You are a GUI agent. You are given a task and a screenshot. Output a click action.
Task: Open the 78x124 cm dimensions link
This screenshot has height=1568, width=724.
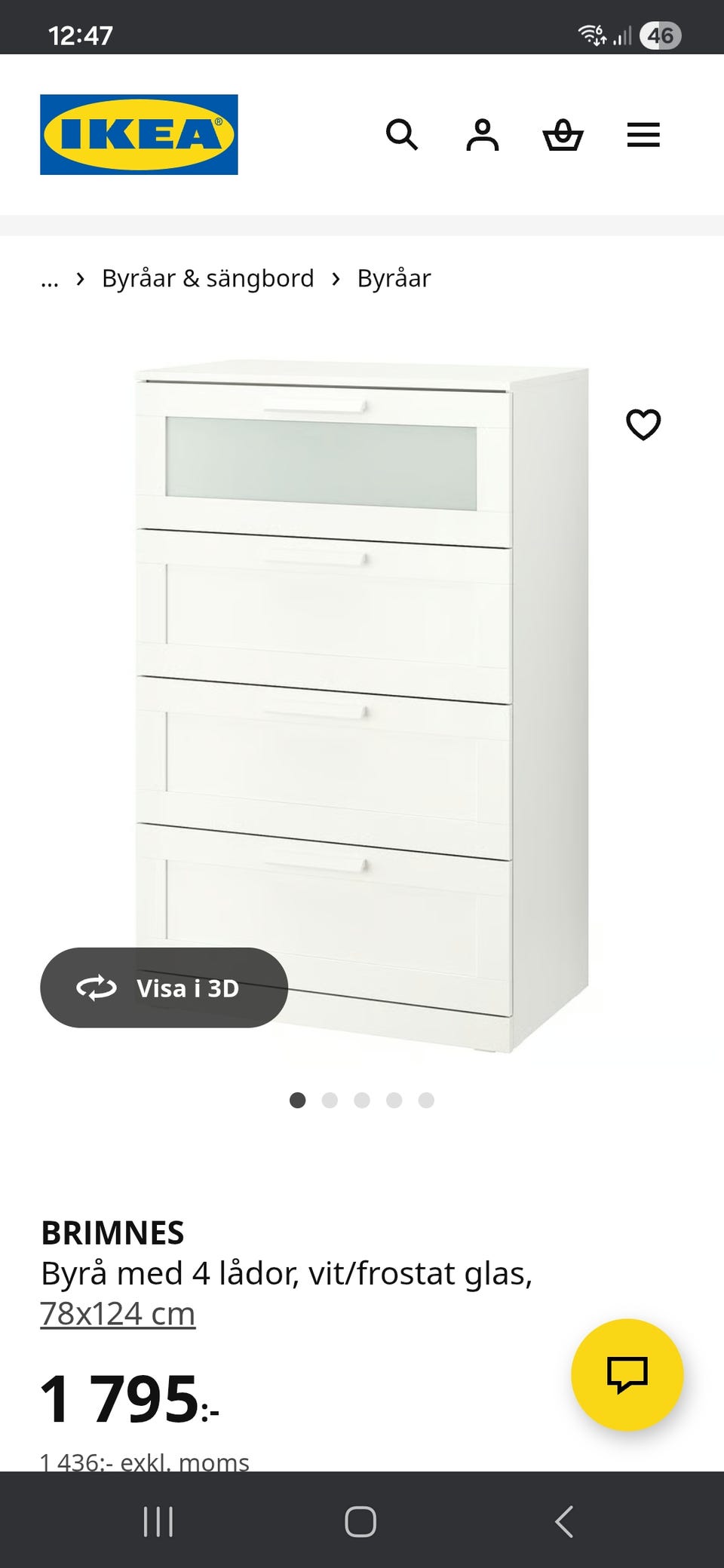(x=118, y=1313)
